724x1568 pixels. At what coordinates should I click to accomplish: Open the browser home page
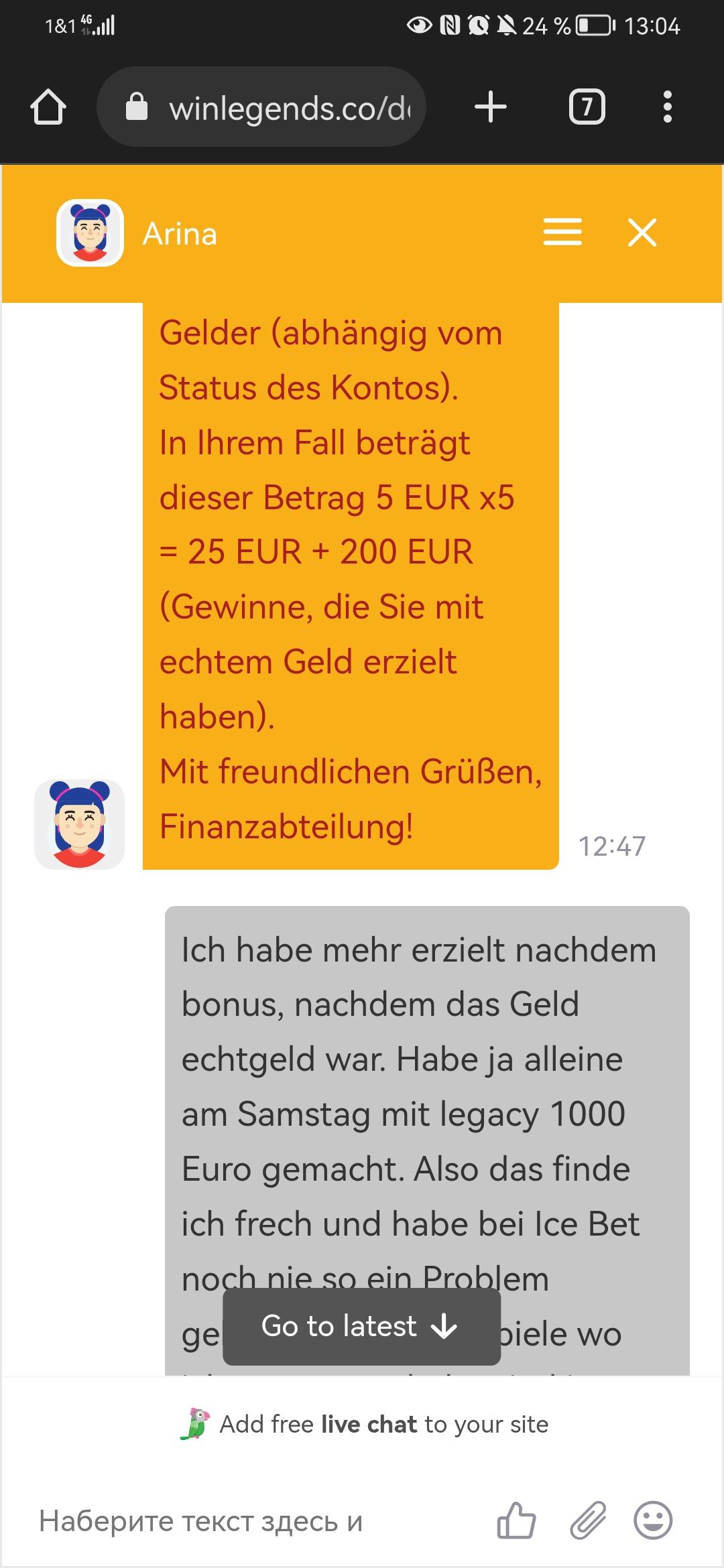(x=48, y=107)
